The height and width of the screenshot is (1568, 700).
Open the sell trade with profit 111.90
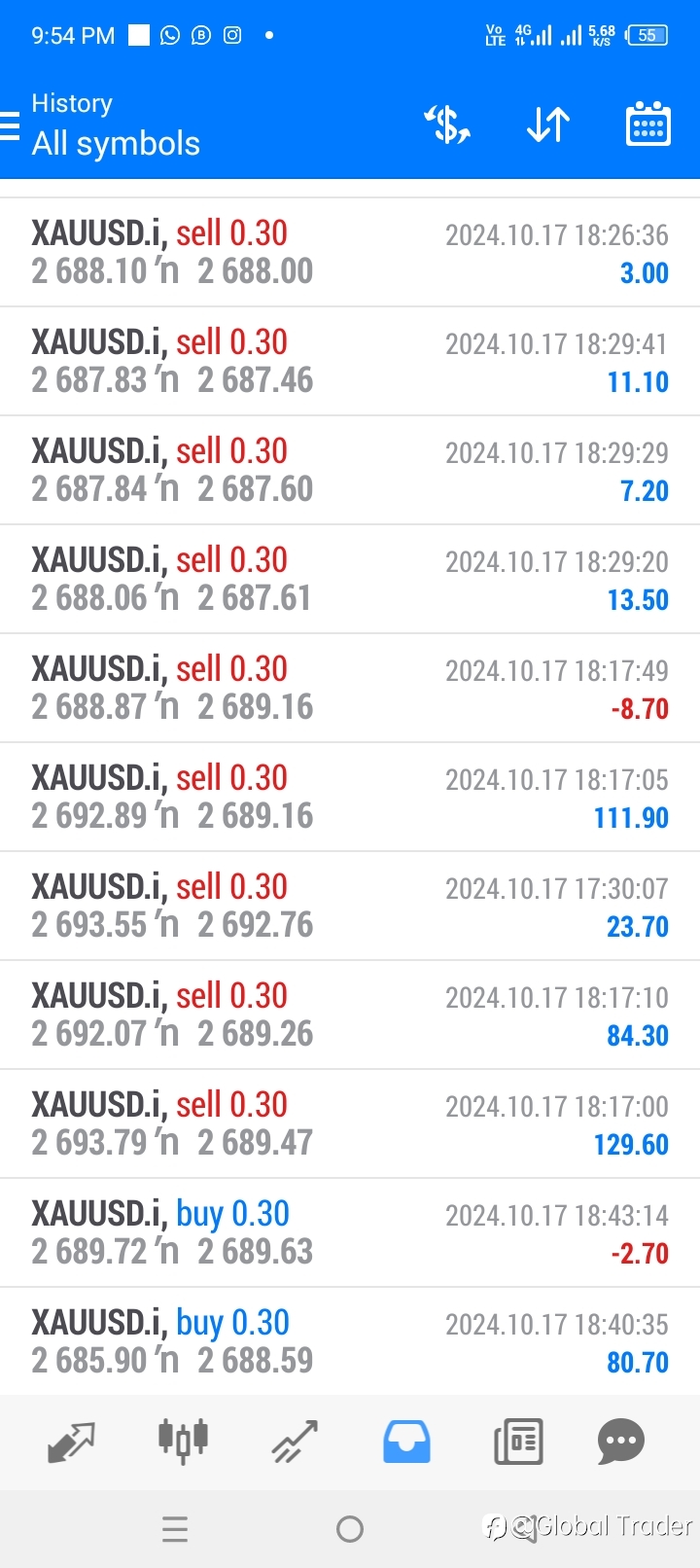point(350,798)
